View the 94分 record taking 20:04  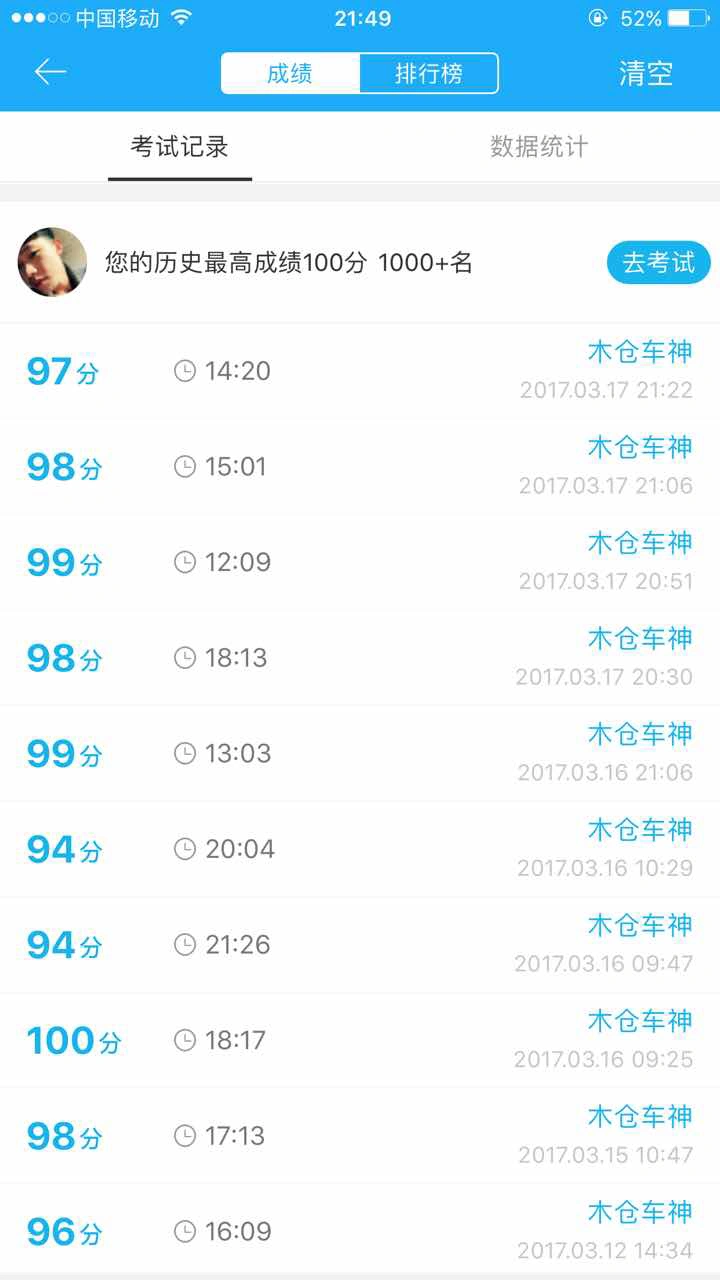coord(360,849)
